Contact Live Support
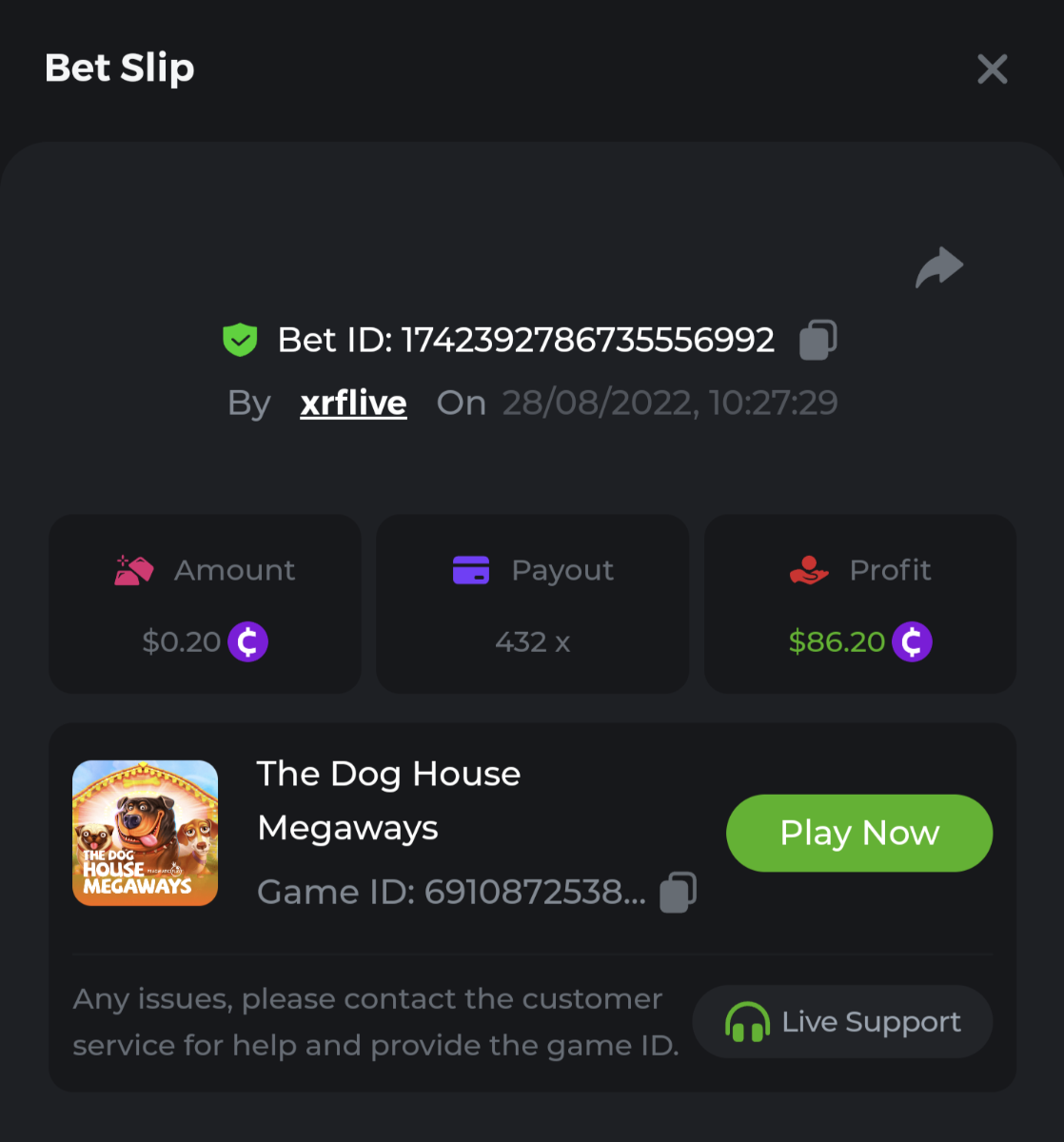The height and width of the screenshot is (1142, 1064). (x=842, y=1021)
